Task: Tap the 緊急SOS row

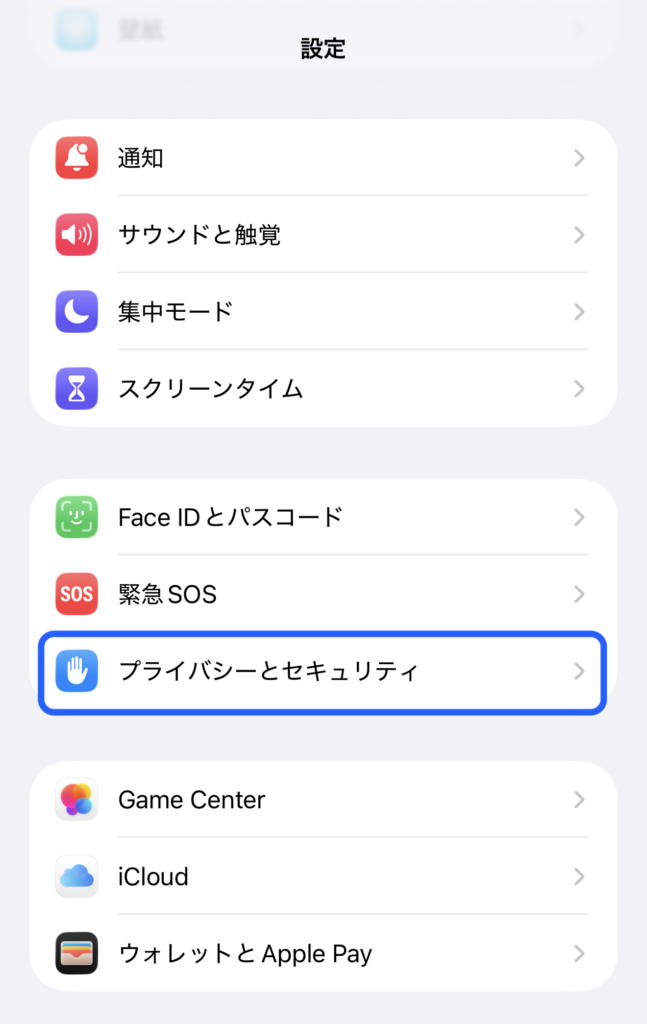Action: (322, 594)
